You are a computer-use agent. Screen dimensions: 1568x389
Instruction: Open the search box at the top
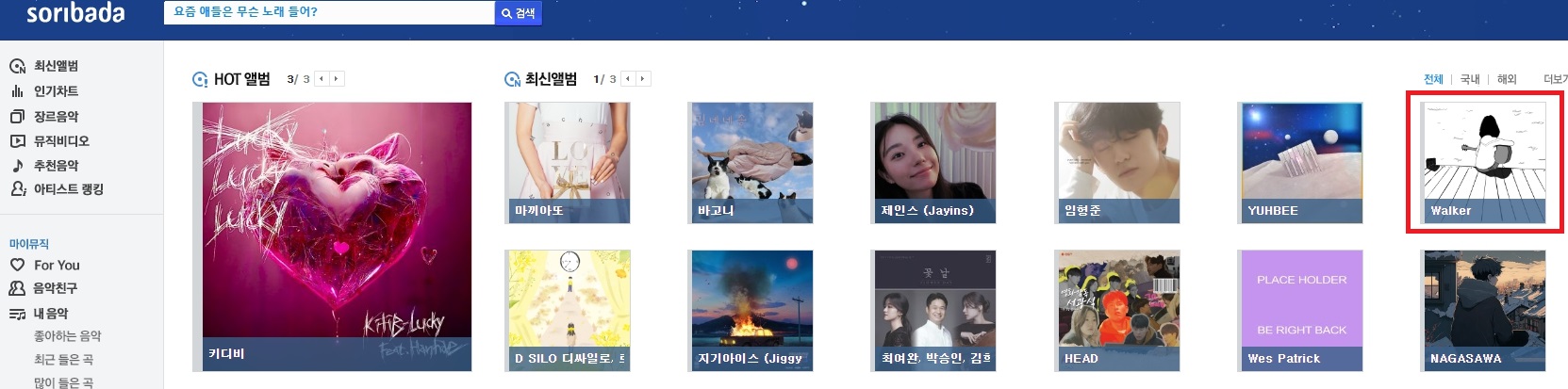328,12
